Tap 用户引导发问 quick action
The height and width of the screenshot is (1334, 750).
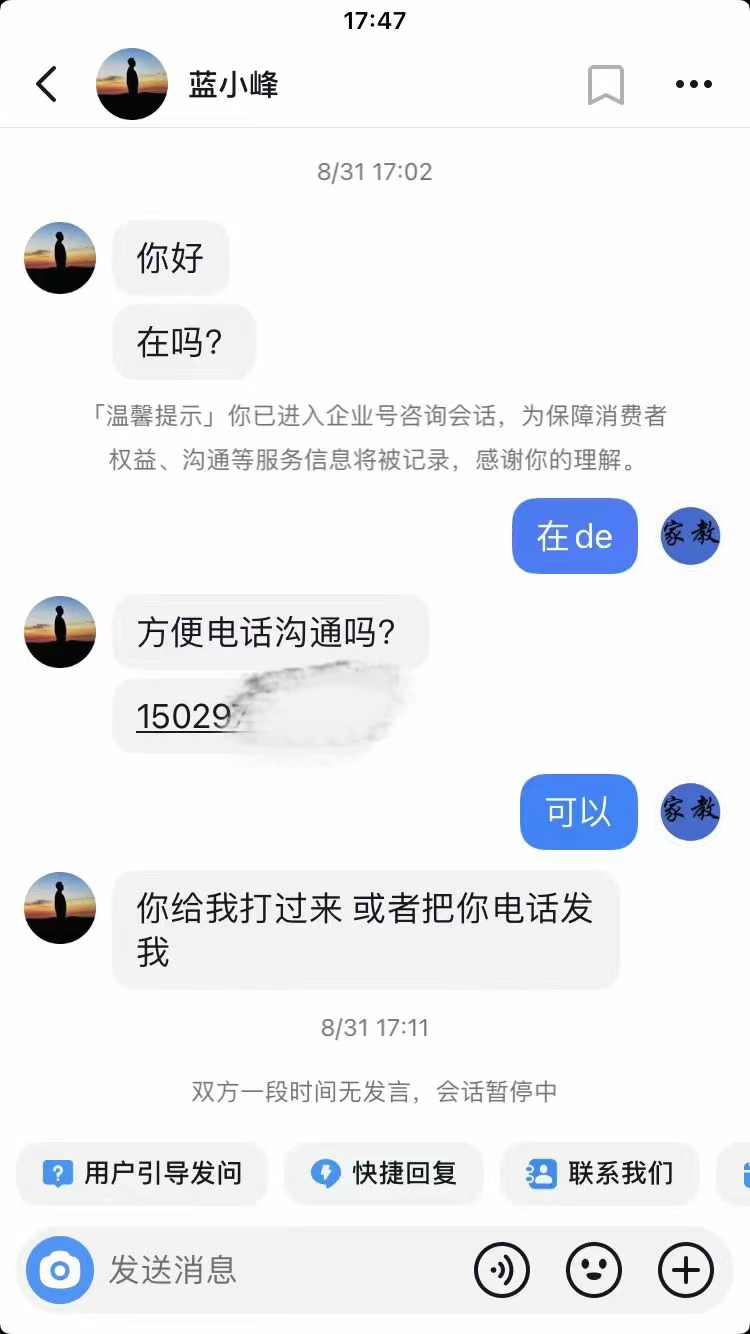(142, 1175)
